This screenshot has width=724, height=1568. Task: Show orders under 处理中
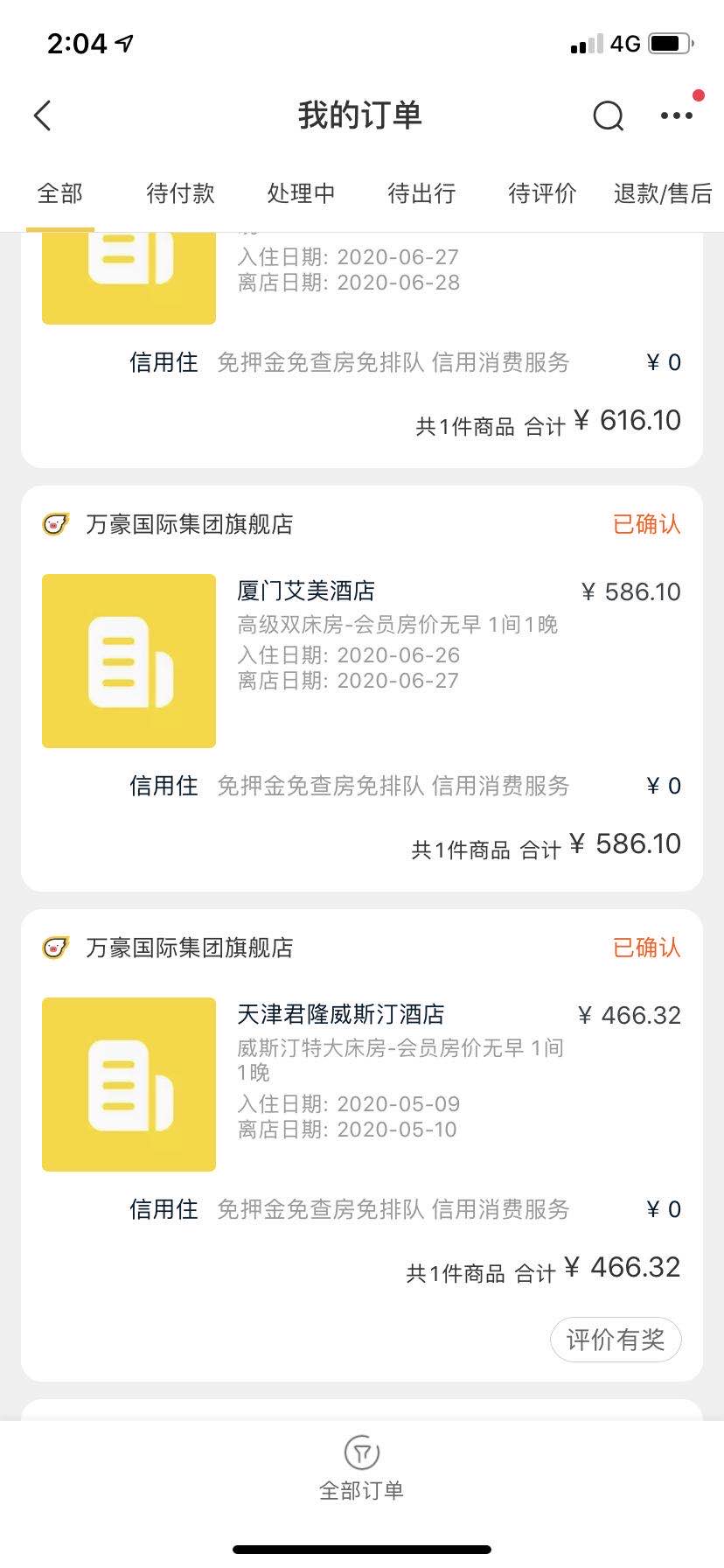coord(301,193)
